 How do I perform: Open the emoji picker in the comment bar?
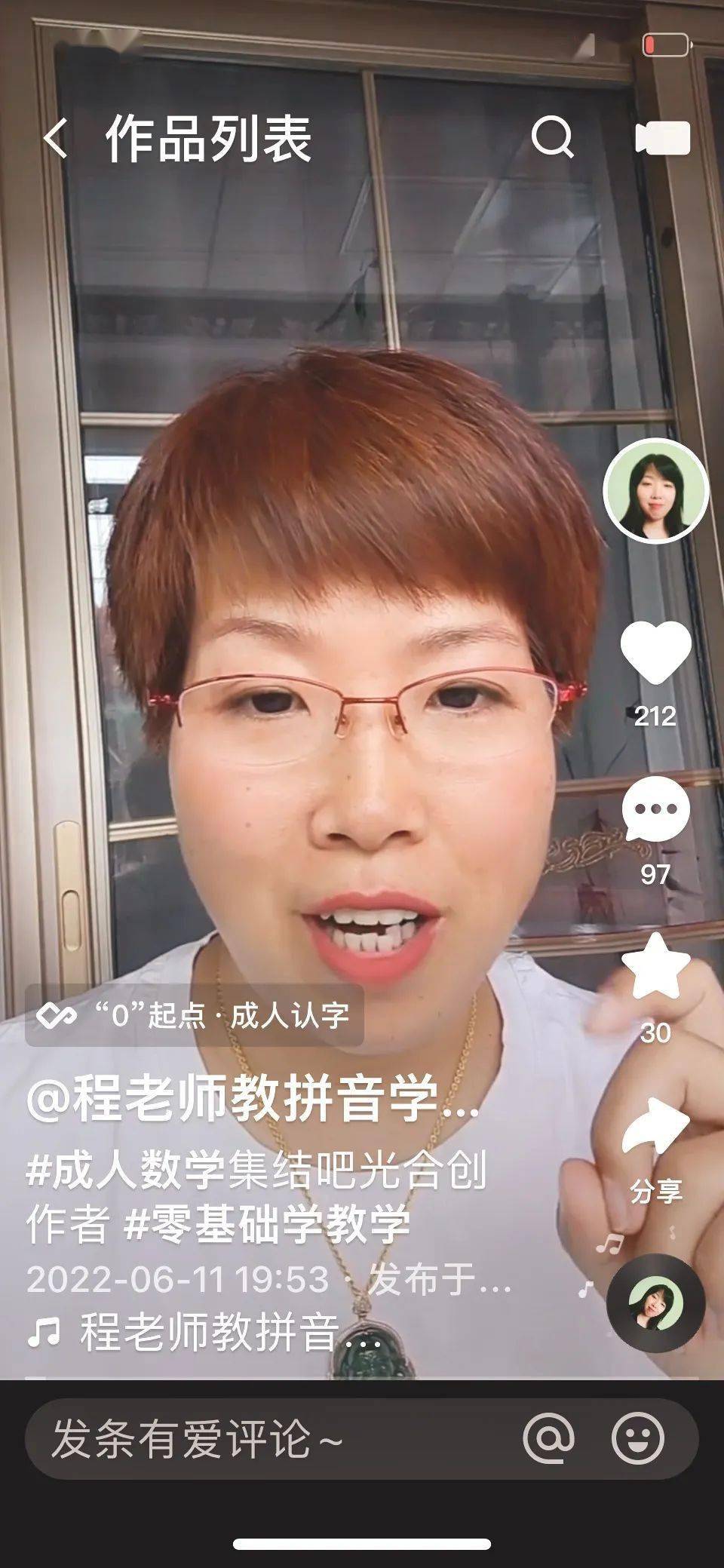click(637, 1438)
